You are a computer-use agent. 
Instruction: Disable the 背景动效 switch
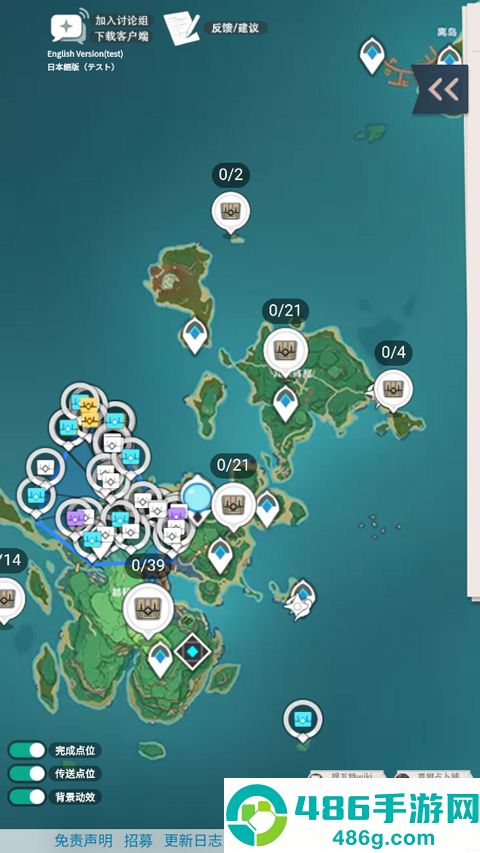(27, 797)
